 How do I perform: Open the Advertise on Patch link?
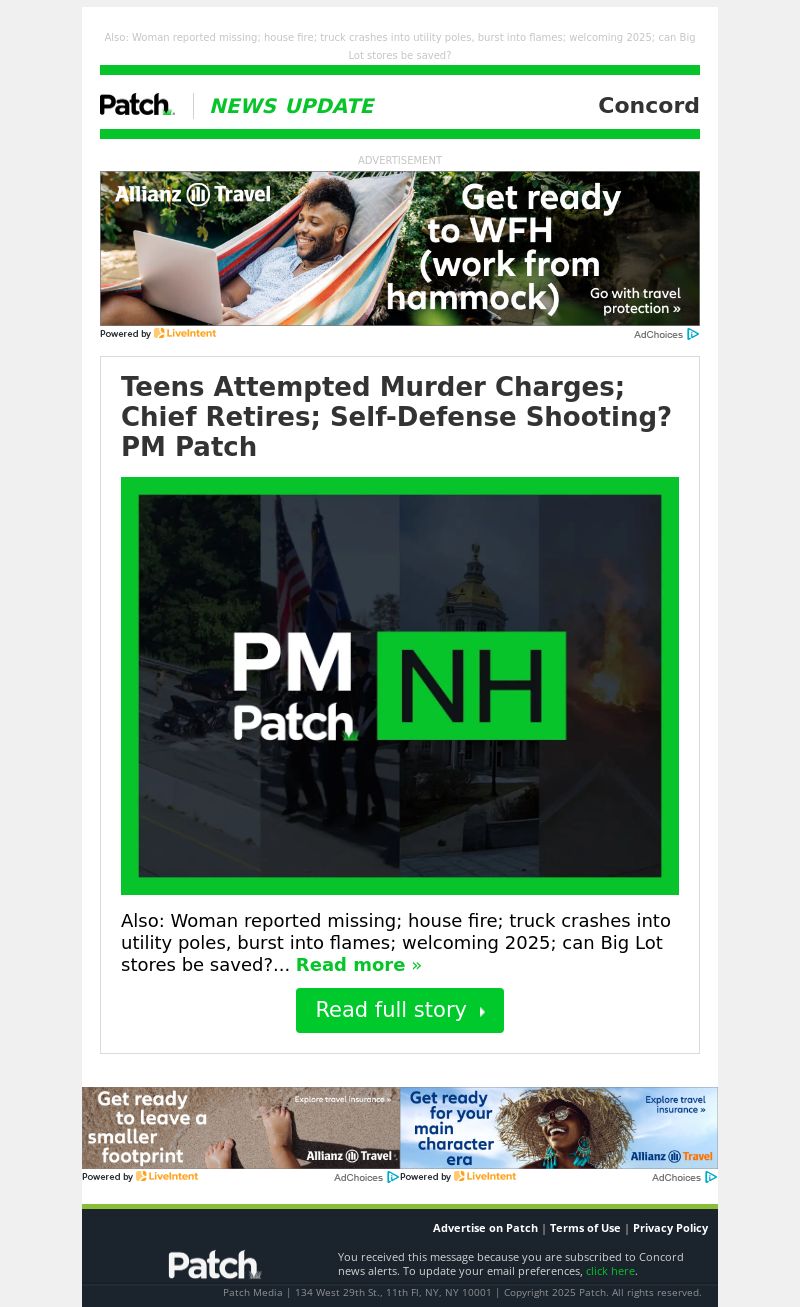[x=485, y=1228]
